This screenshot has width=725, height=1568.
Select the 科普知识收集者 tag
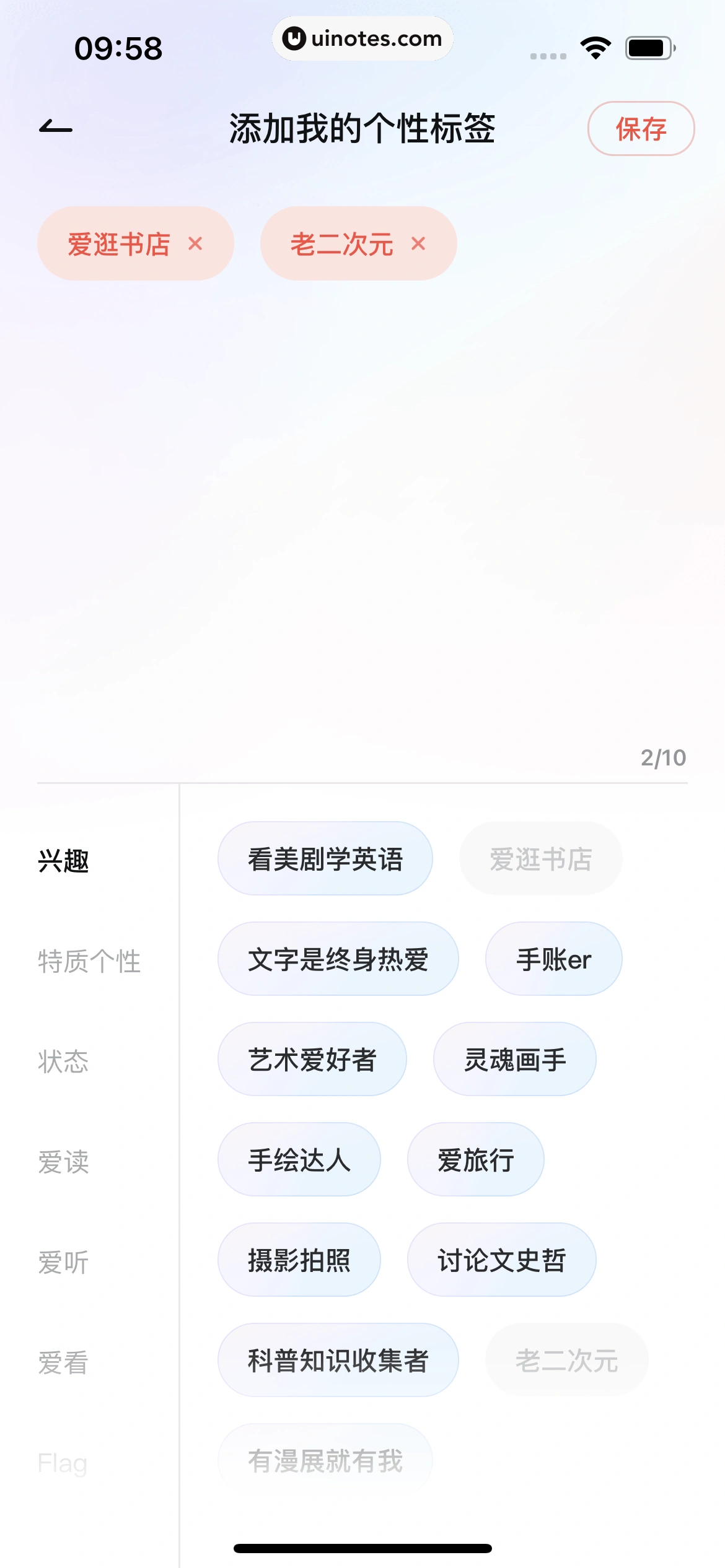338,1360
